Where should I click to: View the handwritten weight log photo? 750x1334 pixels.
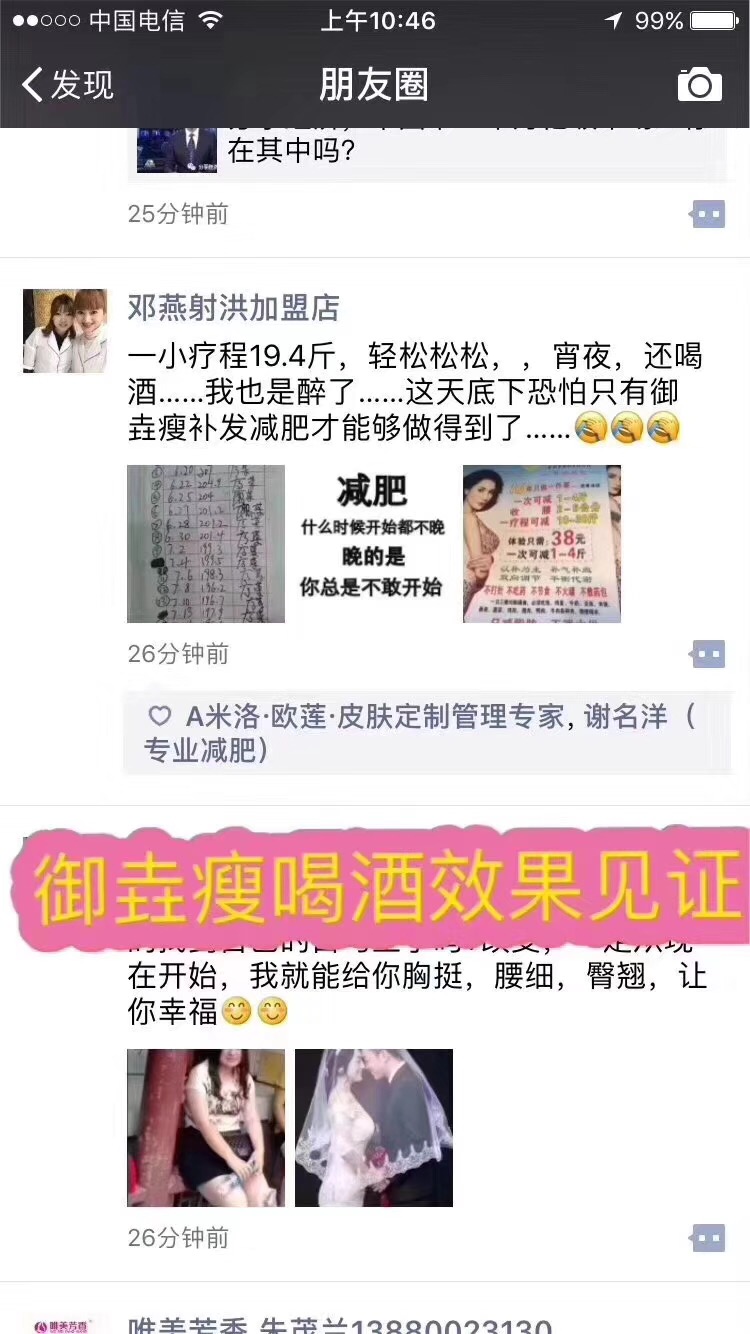(206, 544)
